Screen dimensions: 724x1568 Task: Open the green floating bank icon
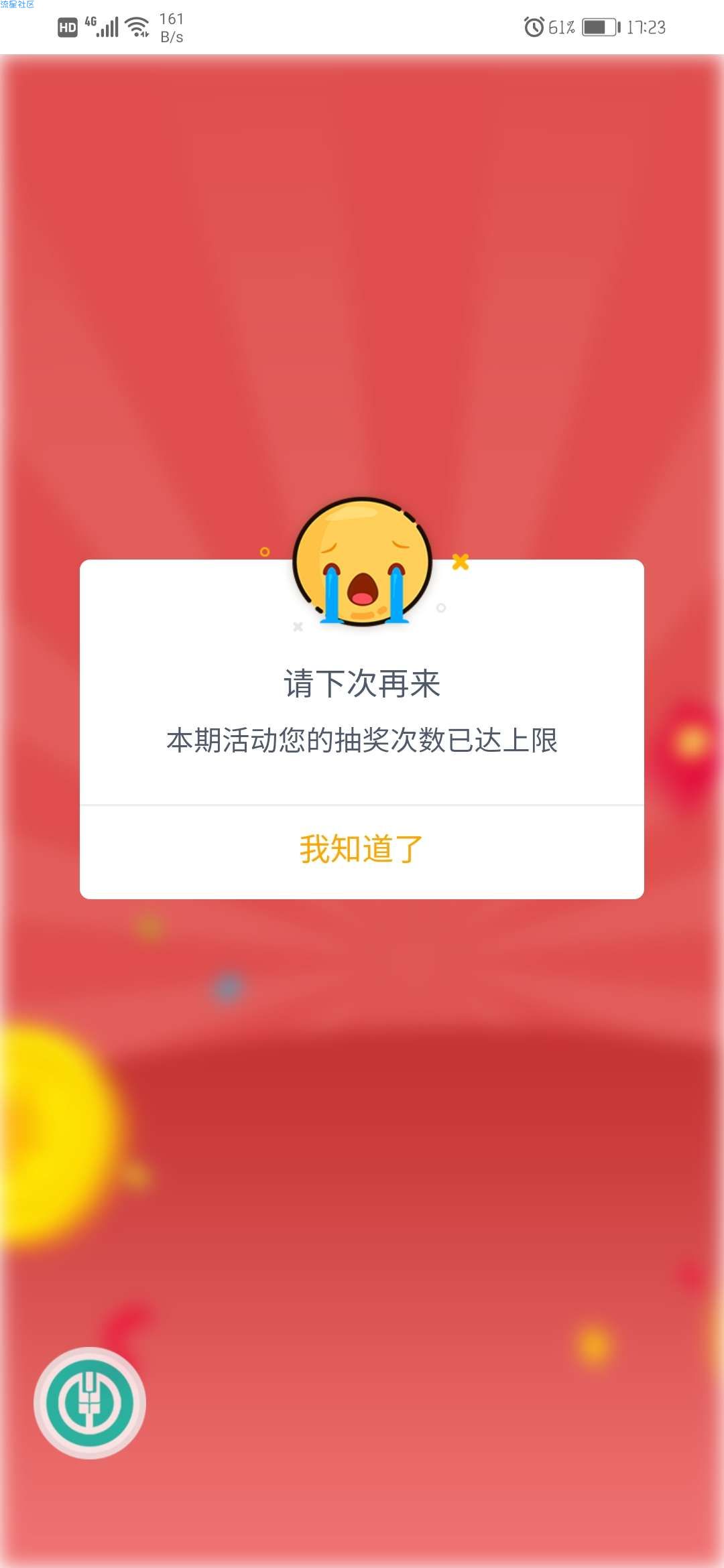[x=90, y=1402]
